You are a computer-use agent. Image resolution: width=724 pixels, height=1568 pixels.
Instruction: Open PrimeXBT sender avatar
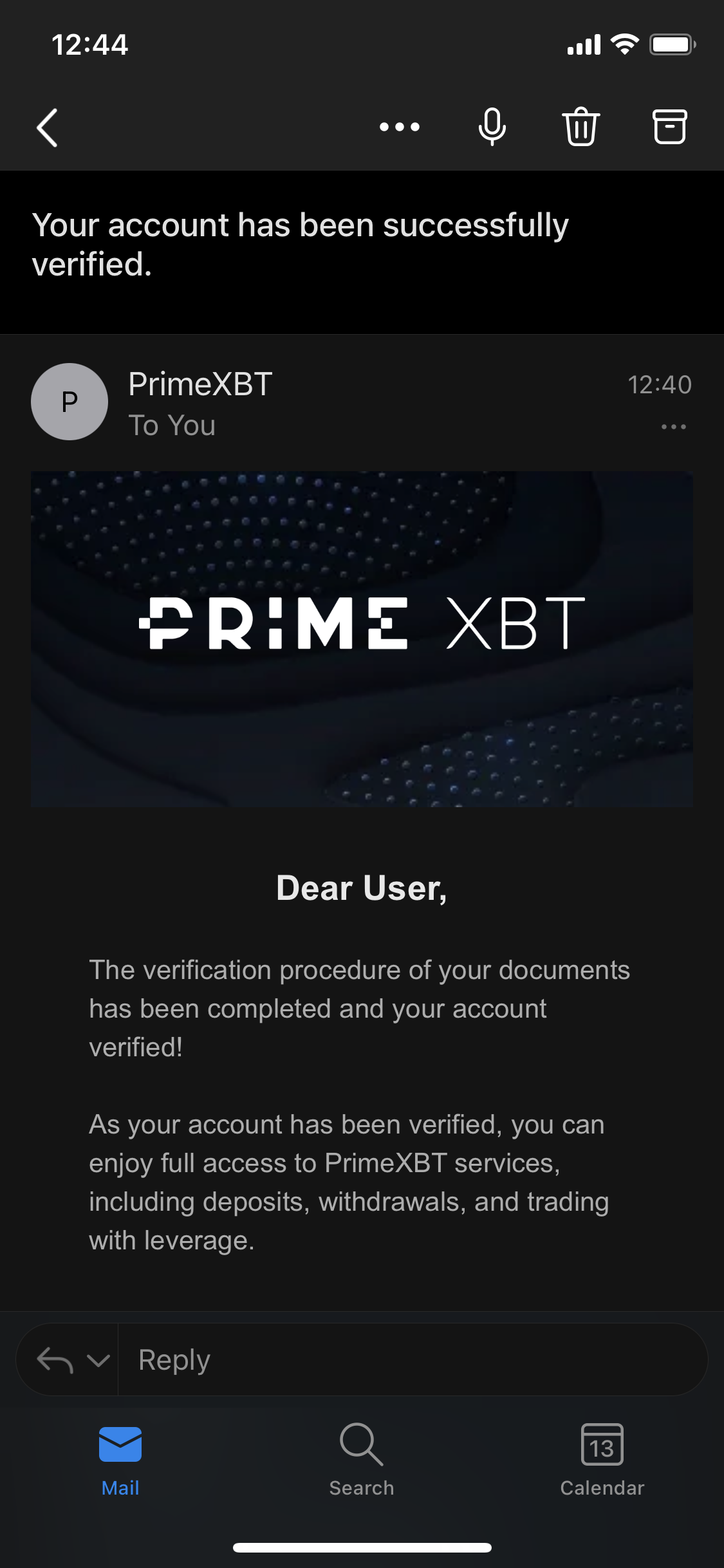point(70,402)
